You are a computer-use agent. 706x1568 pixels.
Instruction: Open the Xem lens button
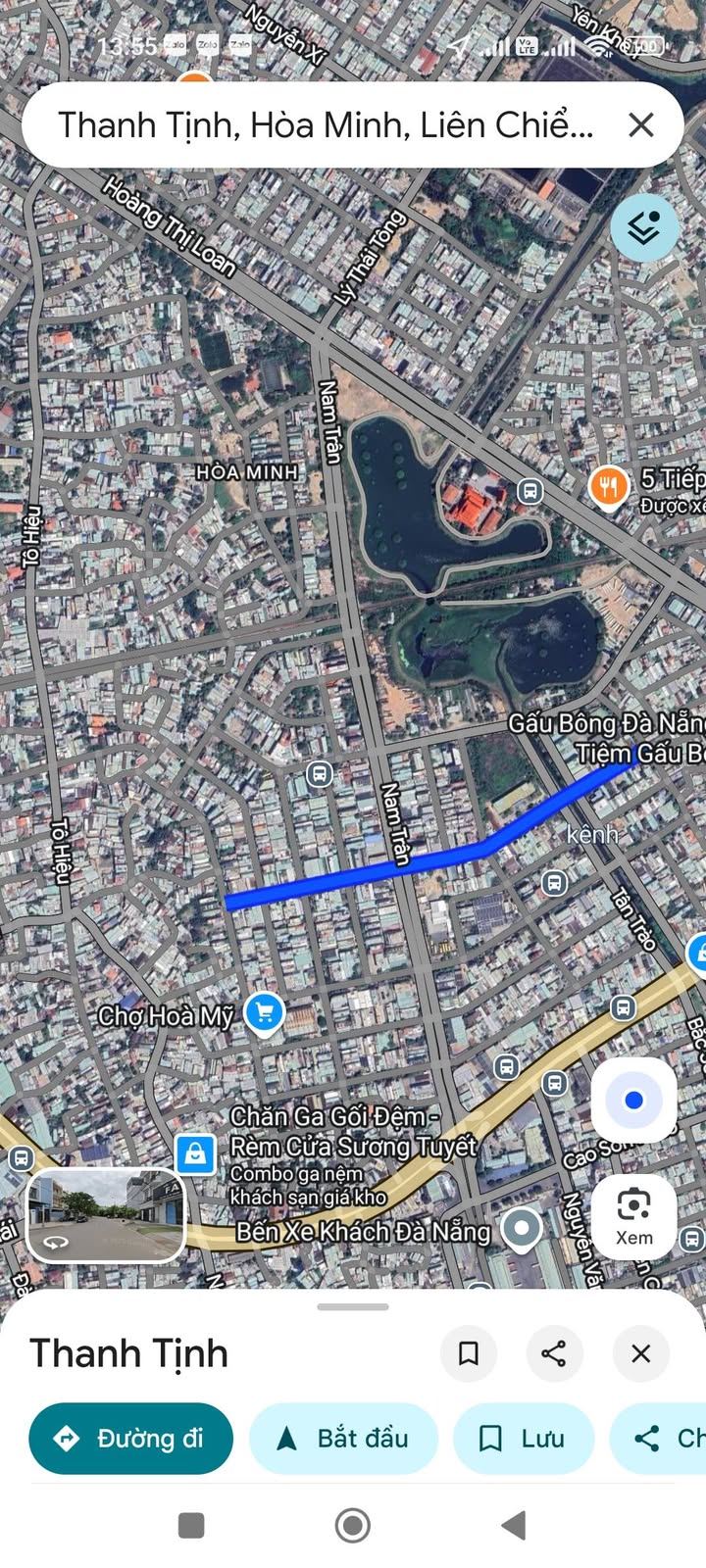click(x=633, y=1217)
